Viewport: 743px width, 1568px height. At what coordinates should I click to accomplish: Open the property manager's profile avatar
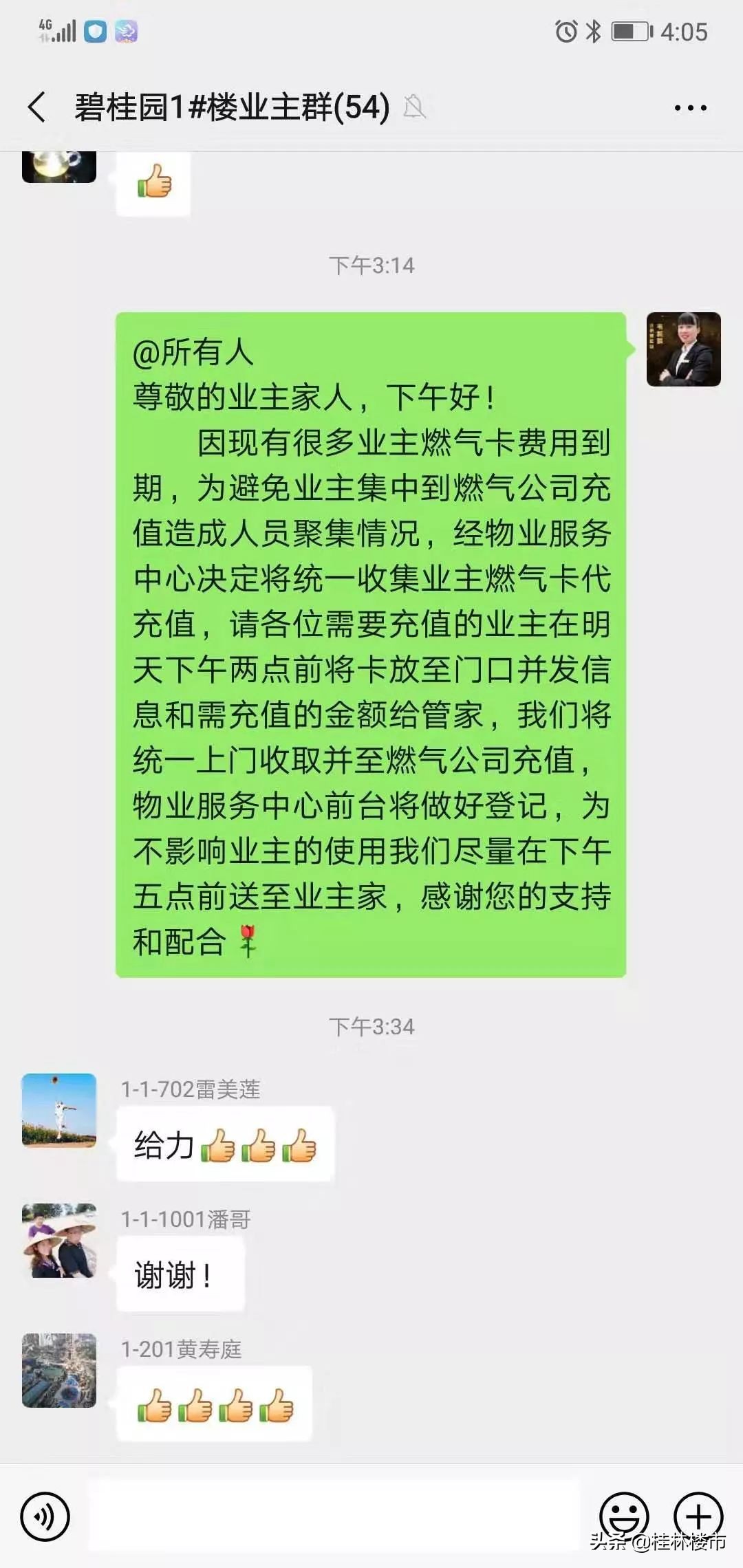(683, 351)
